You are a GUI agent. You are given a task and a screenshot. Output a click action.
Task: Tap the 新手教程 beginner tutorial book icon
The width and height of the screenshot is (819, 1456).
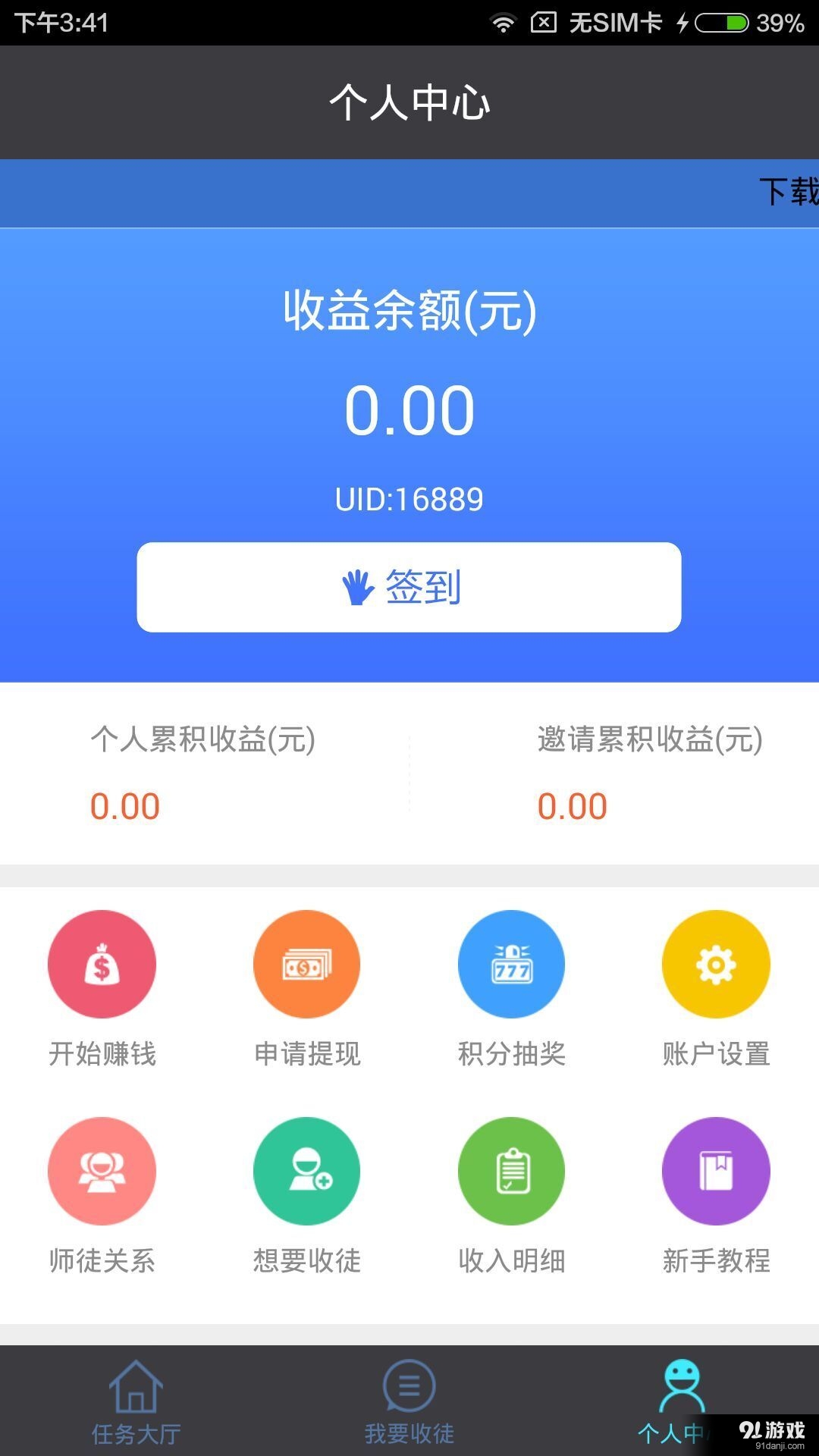point(716,1172)
